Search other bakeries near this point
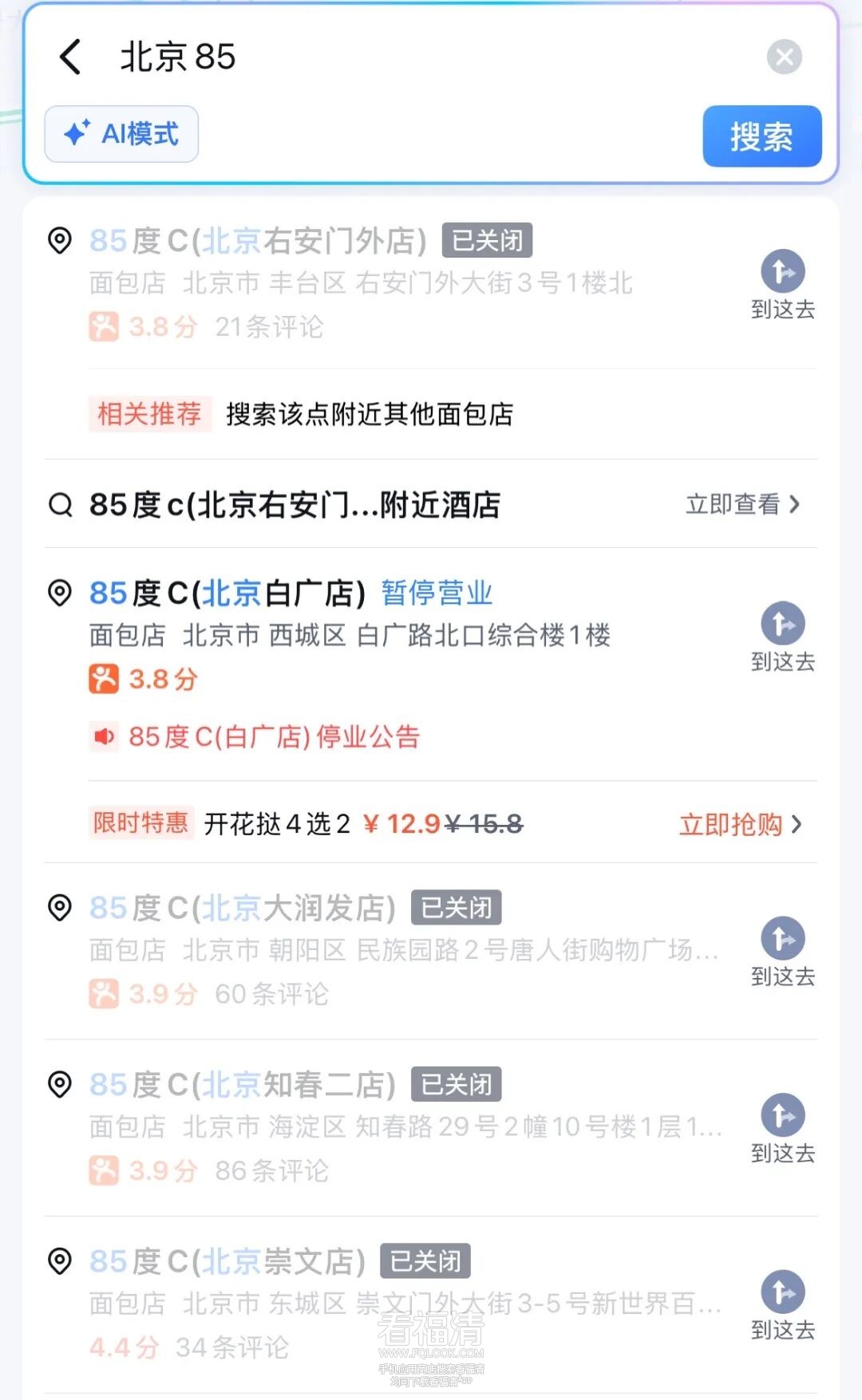Screen dimensions: 862x1400 coord(369,414)
